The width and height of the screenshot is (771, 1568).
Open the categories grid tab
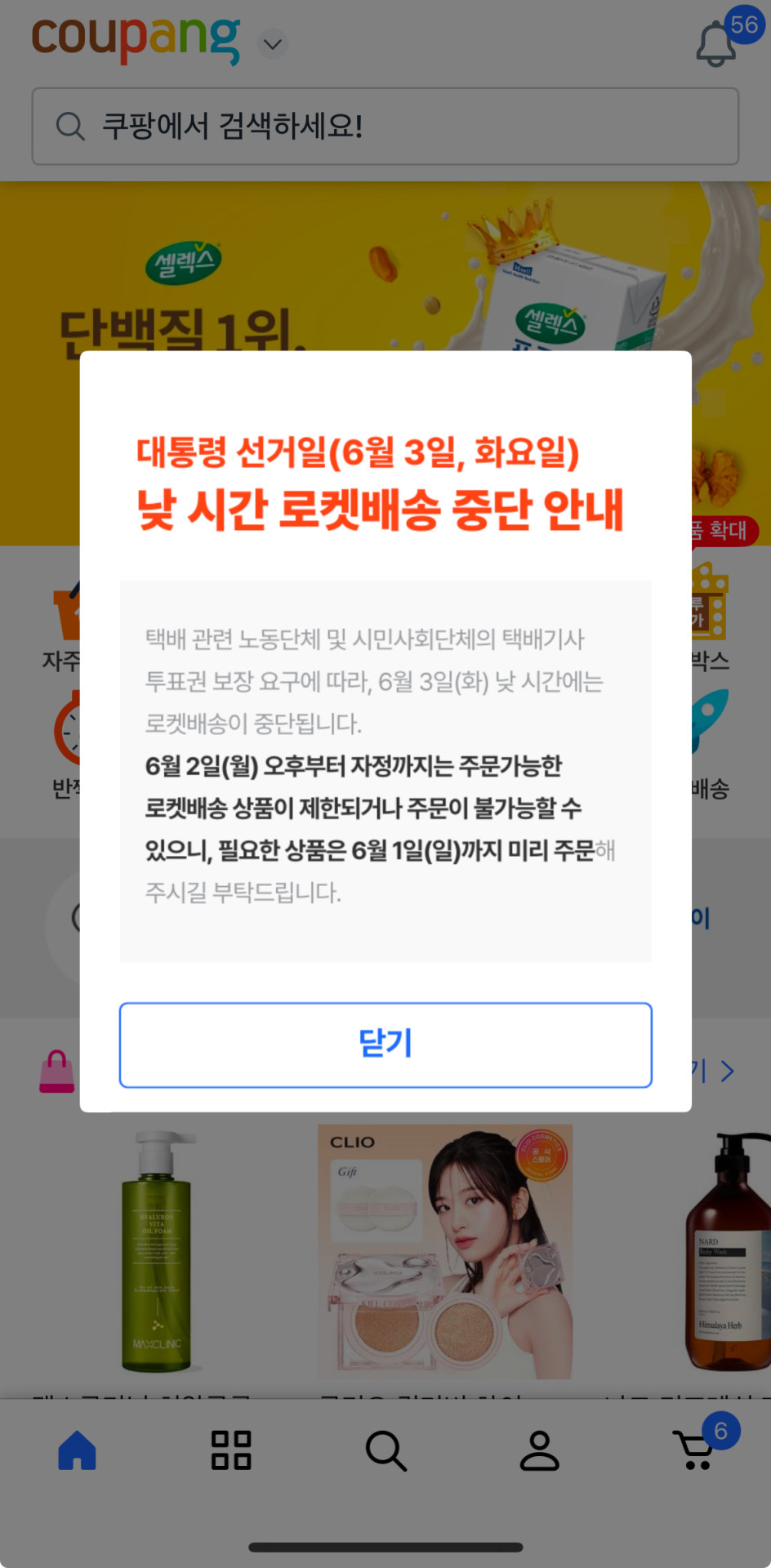[x=231, y=1450]
